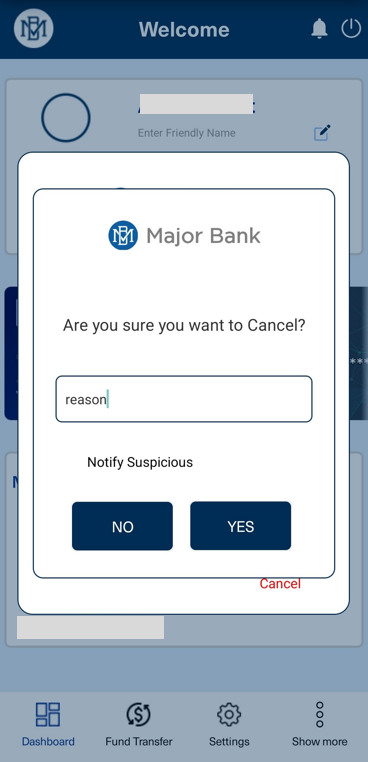Edit the friendly name with pencil icon
The image size is (368, 762).
(x=322, y=133)
